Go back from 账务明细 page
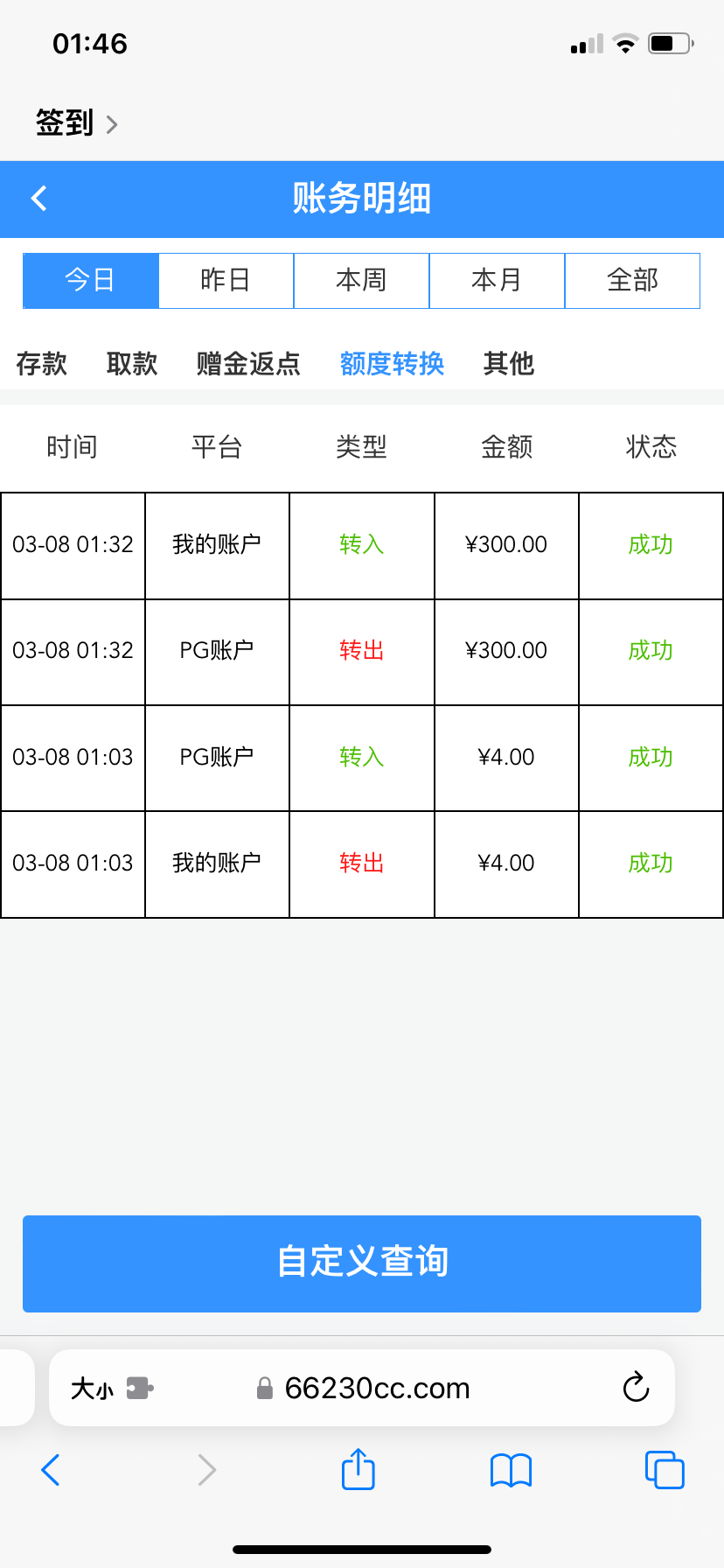 [39, 199]
